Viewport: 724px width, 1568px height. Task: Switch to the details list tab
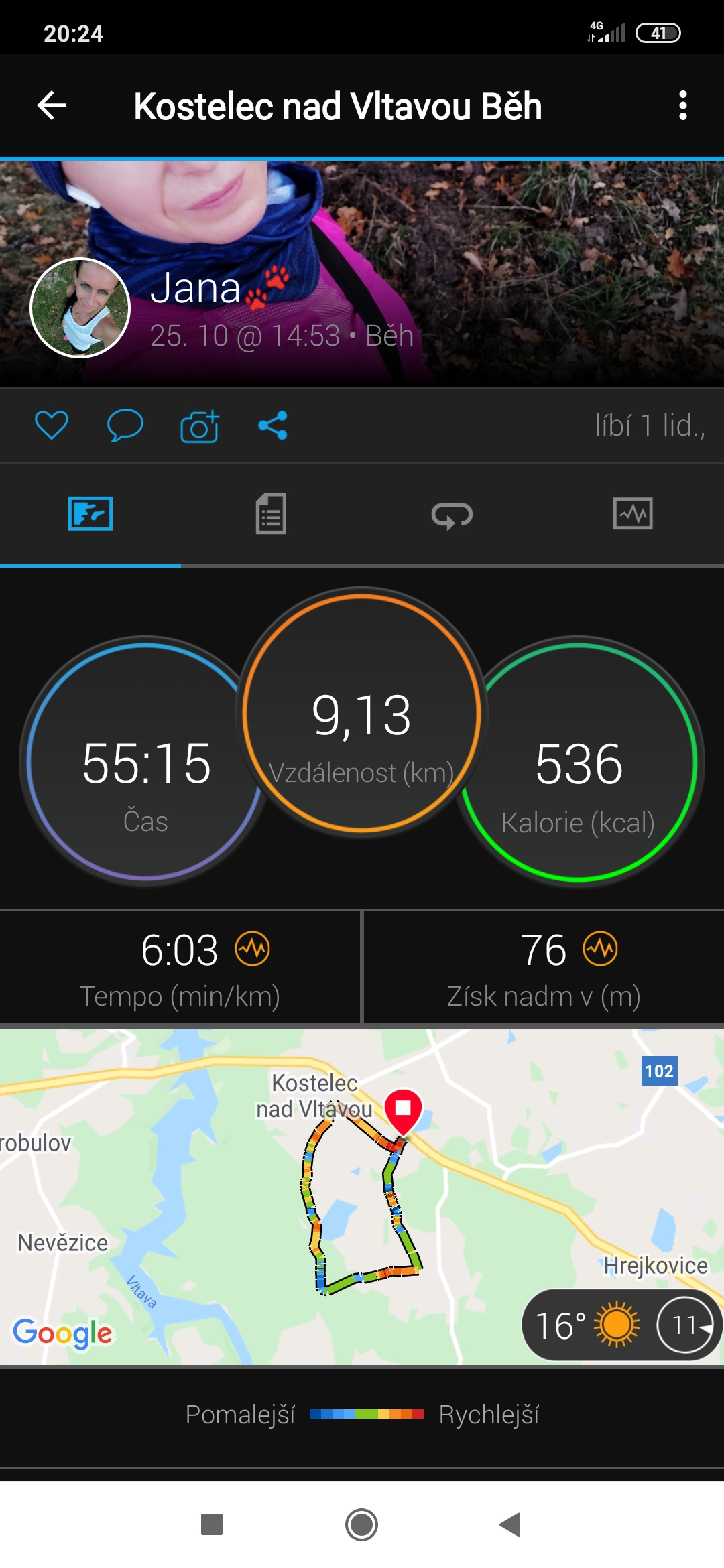(271, 514)
